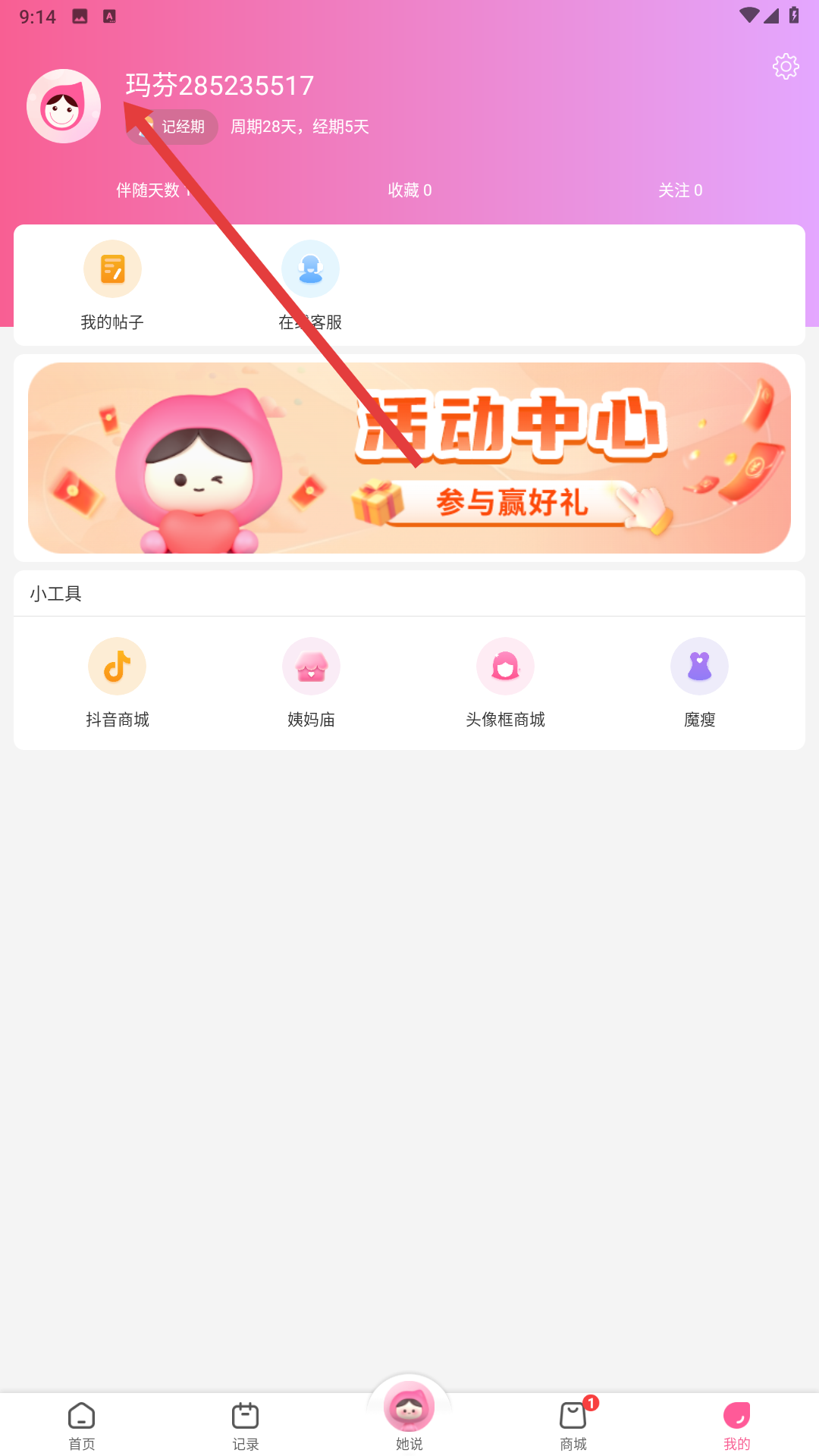
Task: Contact 在线客服 online support
Action: 310,285
